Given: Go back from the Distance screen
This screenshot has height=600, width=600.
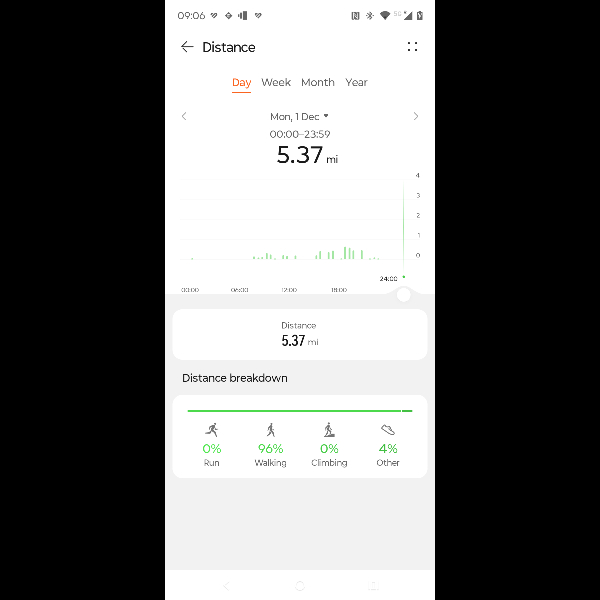Looking at the screenshot, I should click(x=187, y=47).
